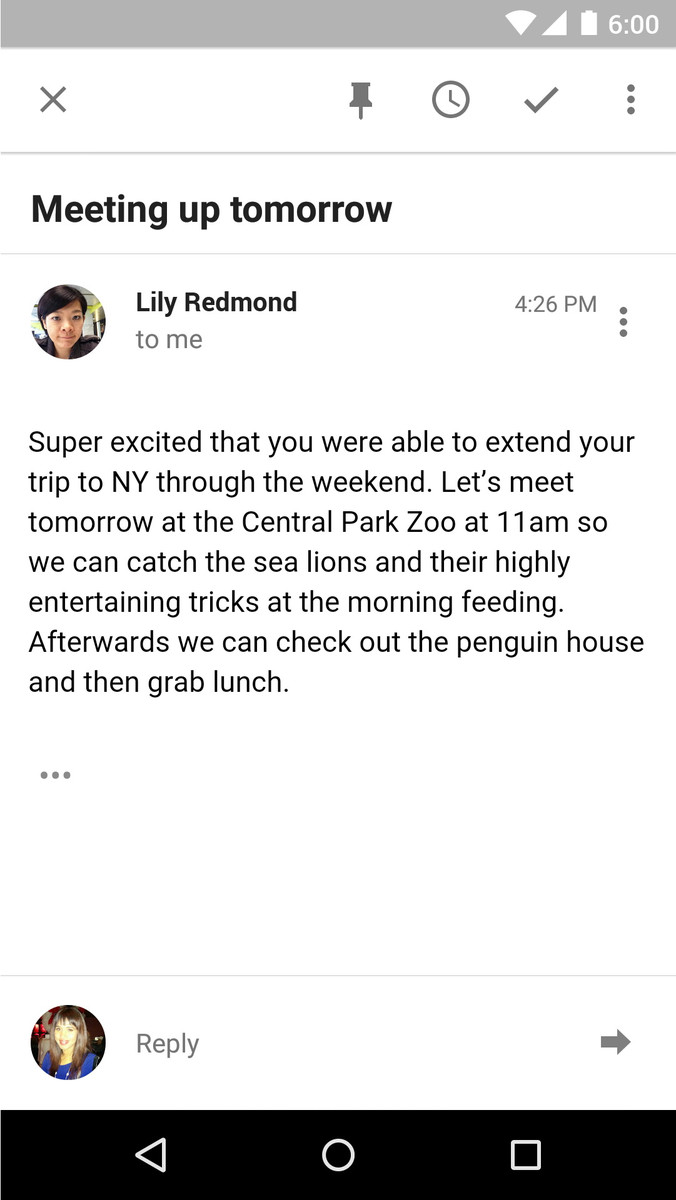Close the email with the X
The width and height of the screenshot is (676, 1200).
pos(53,100)
